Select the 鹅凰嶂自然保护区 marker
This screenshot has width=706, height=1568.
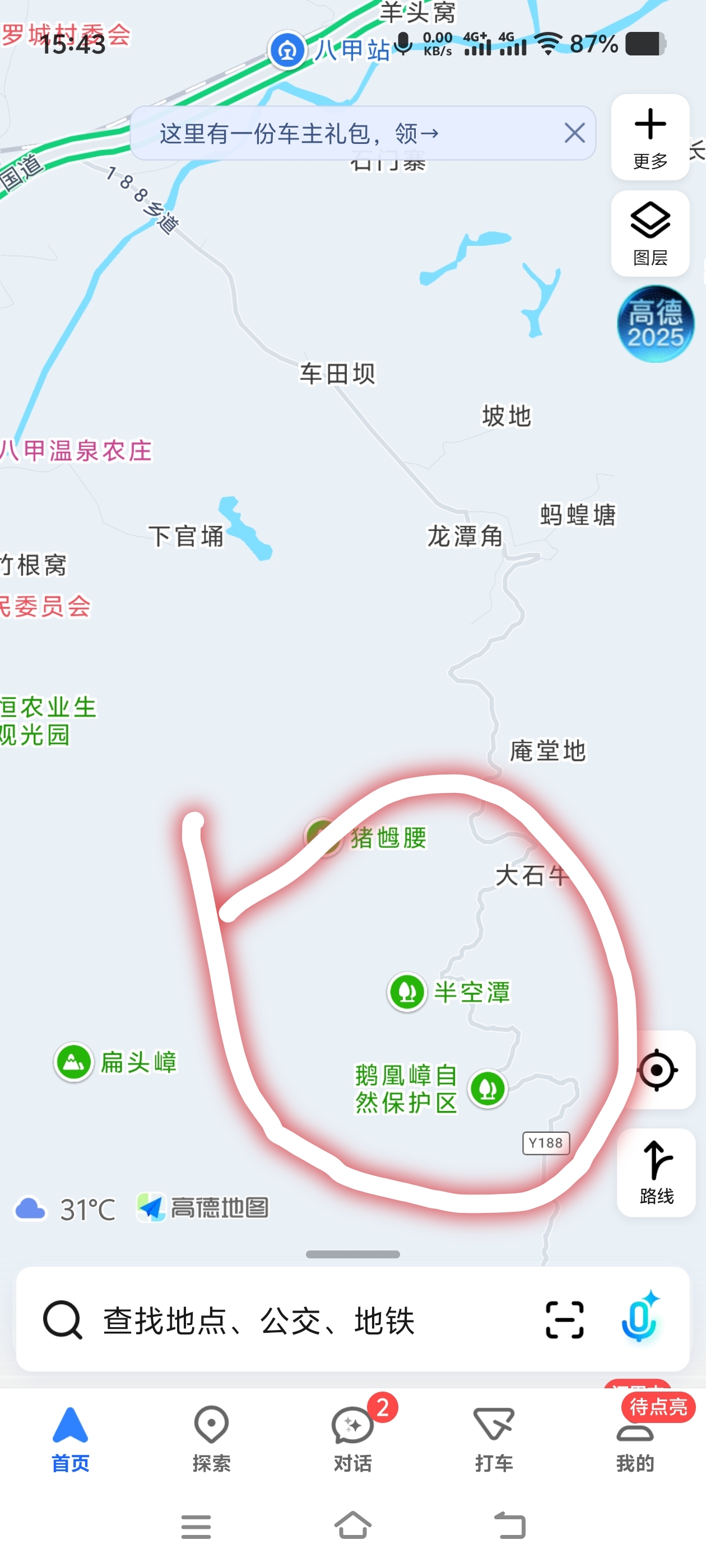pos(487,1088)
